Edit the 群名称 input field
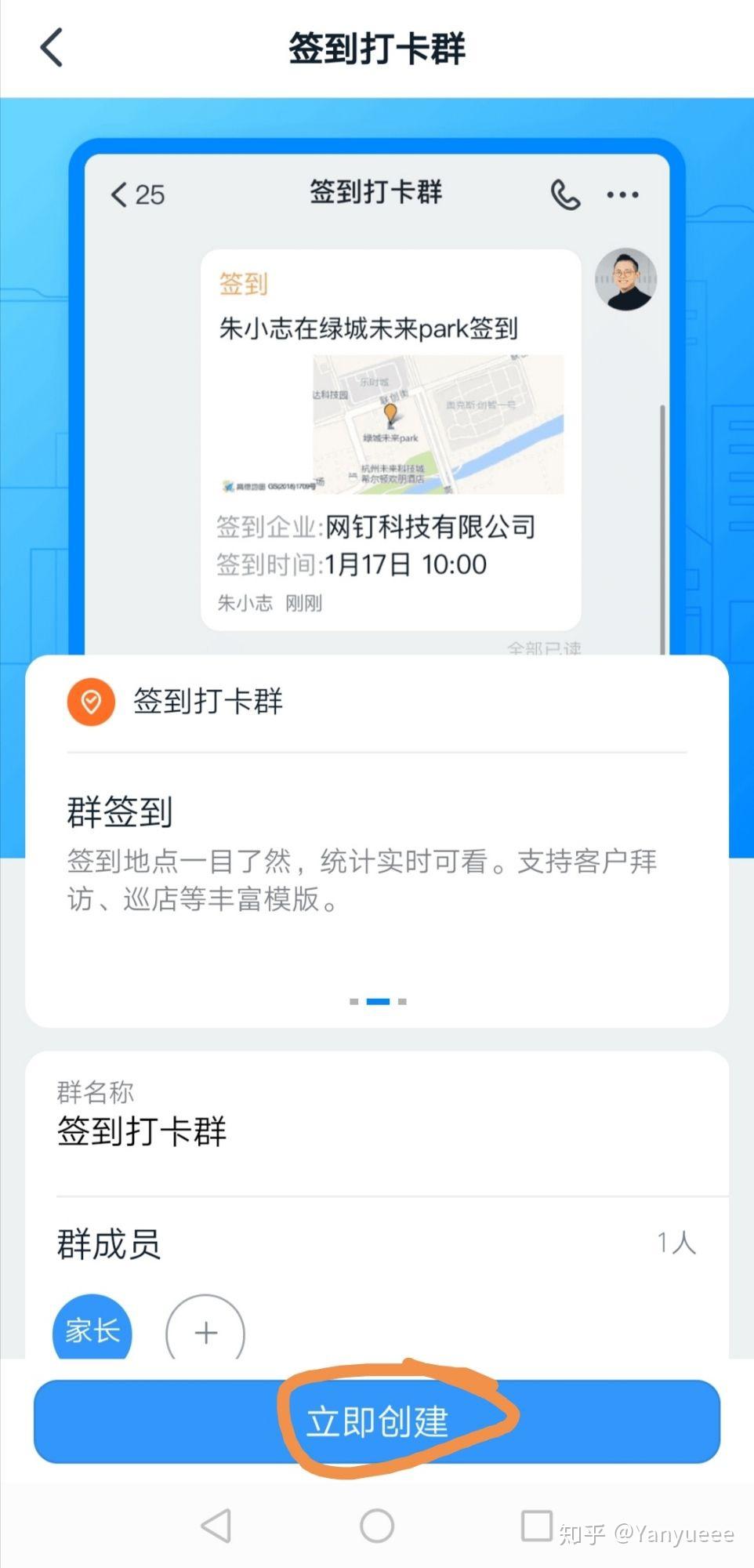This screenshot has width=754, height=1568. coord(142,1131)
